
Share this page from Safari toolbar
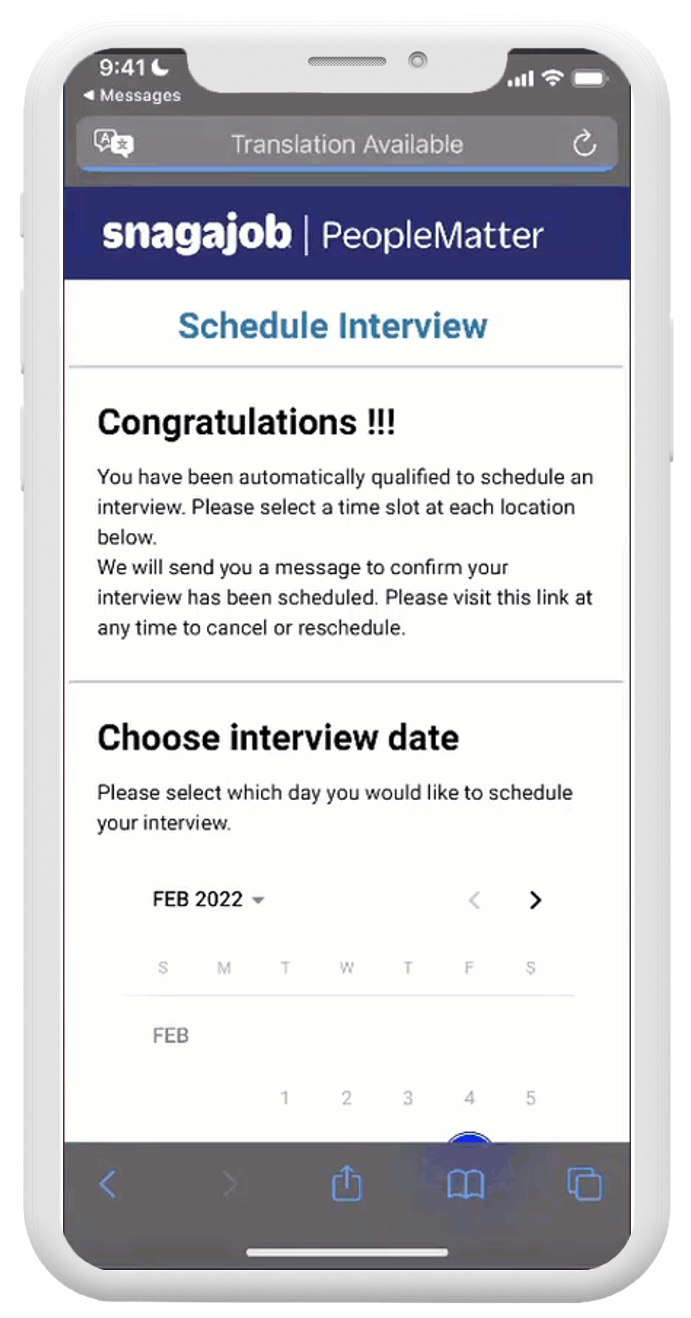(346, 1185)
